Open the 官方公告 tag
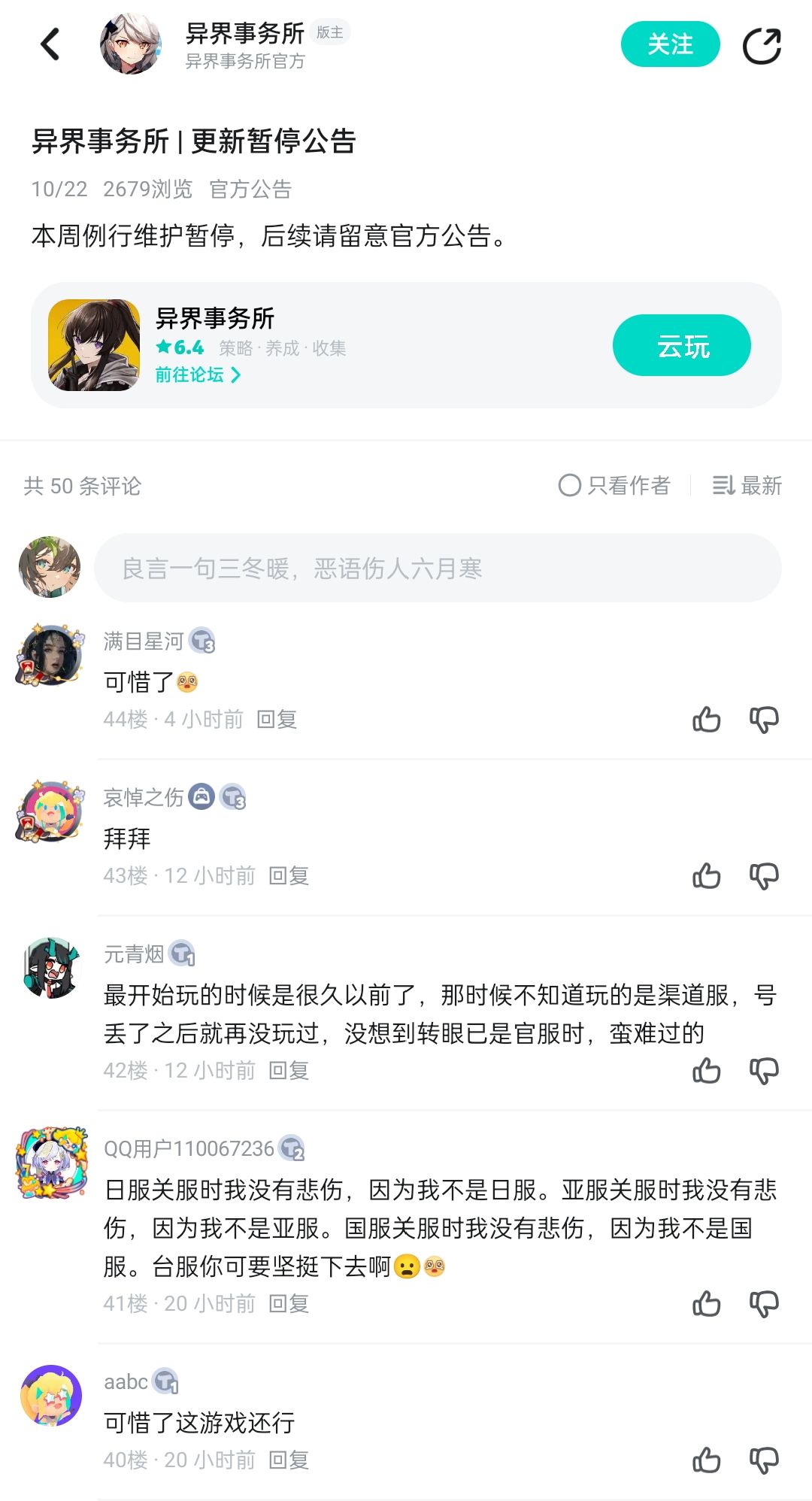Image resolution: width=812 pixels, height=1501 pixels. [x=251, y=190]
